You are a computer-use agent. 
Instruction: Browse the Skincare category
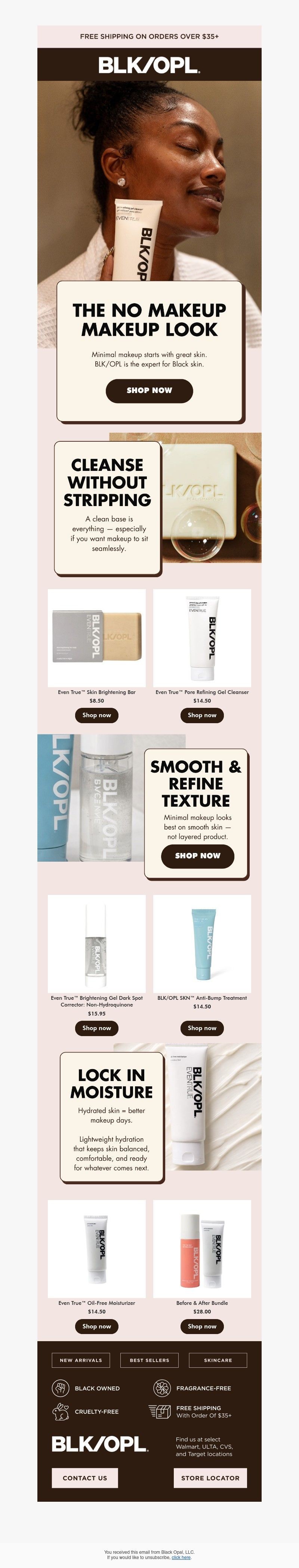(218, 1360)
